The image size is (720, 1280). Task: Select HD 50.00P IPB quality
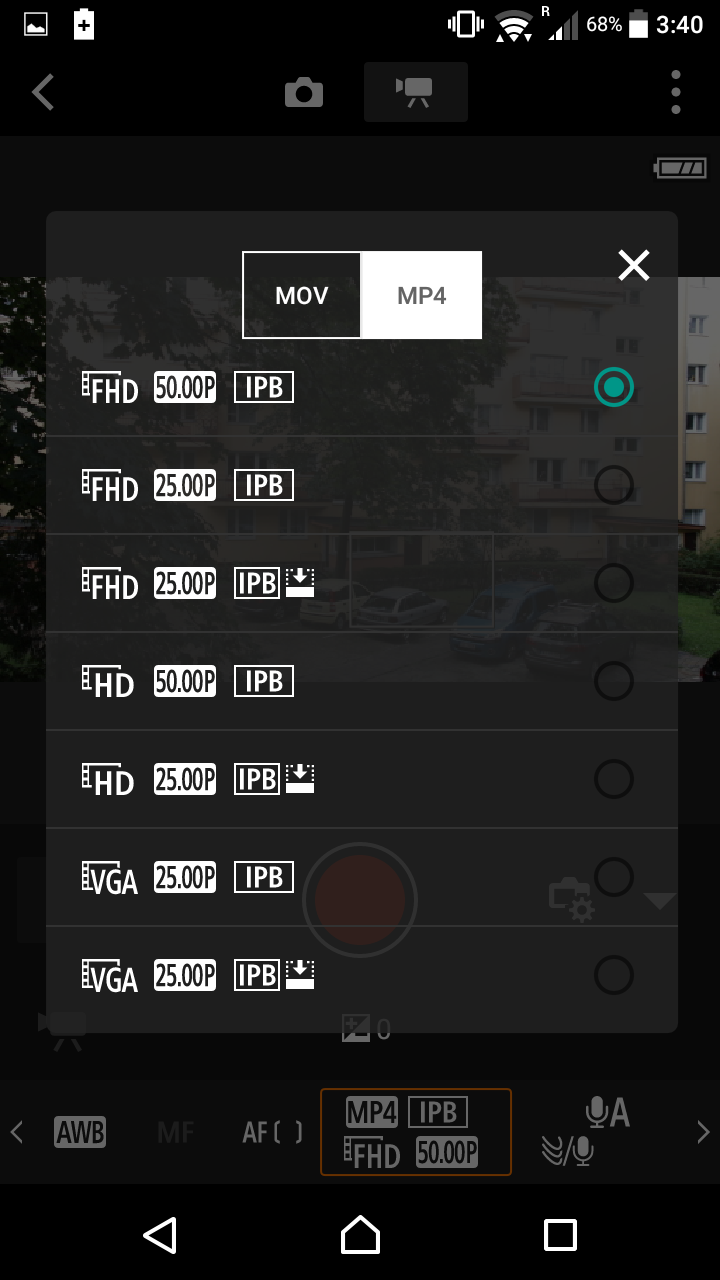pos(362,681)
